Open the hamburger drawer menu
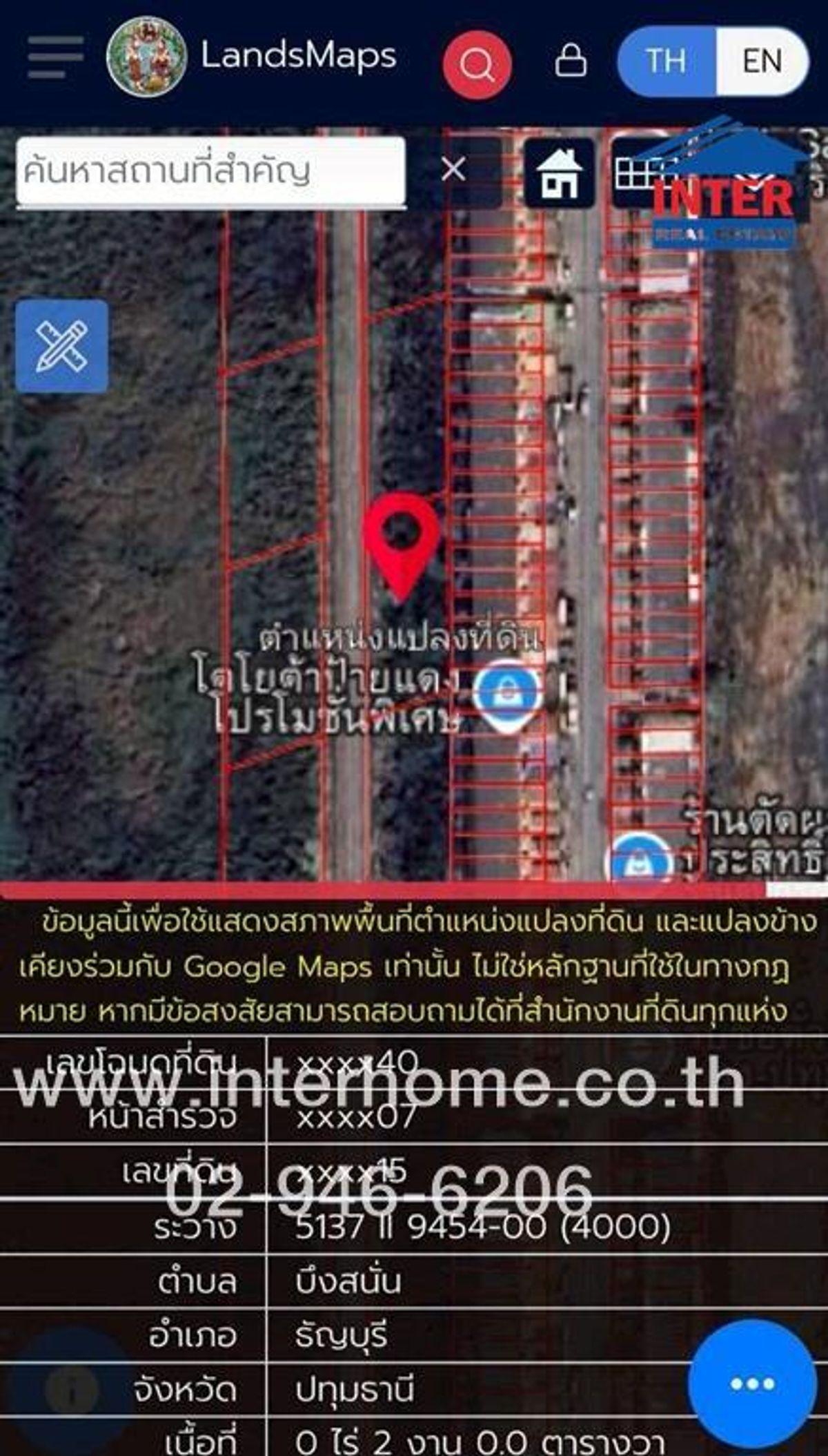 pyautogui.click(x=55, y=57)
